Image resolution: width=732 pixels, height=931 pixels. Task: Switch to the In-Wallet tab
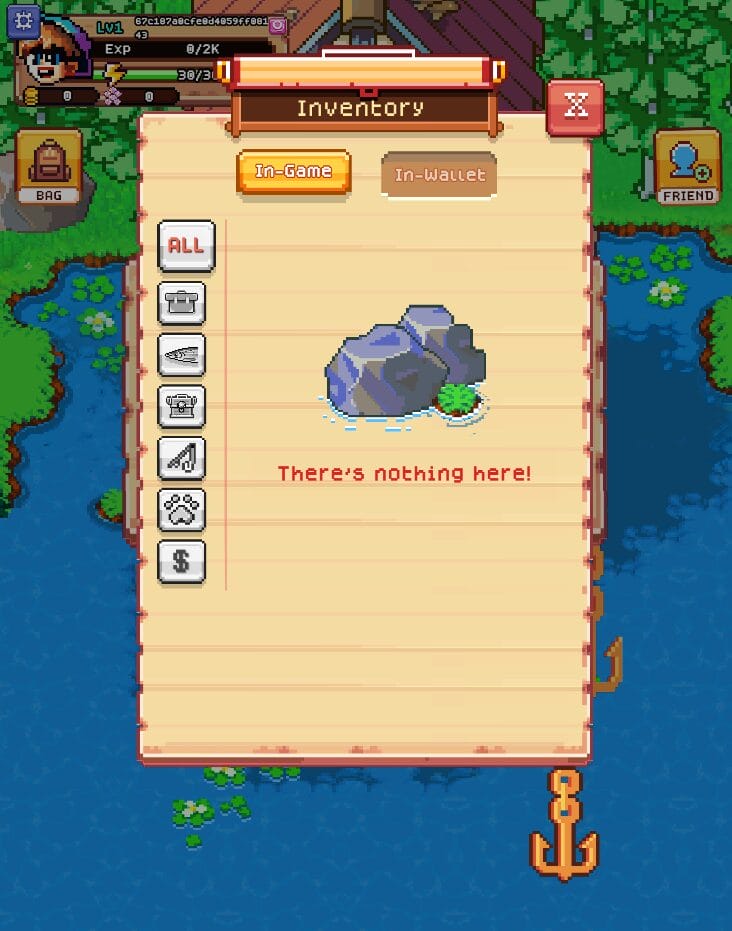(438, 173)
